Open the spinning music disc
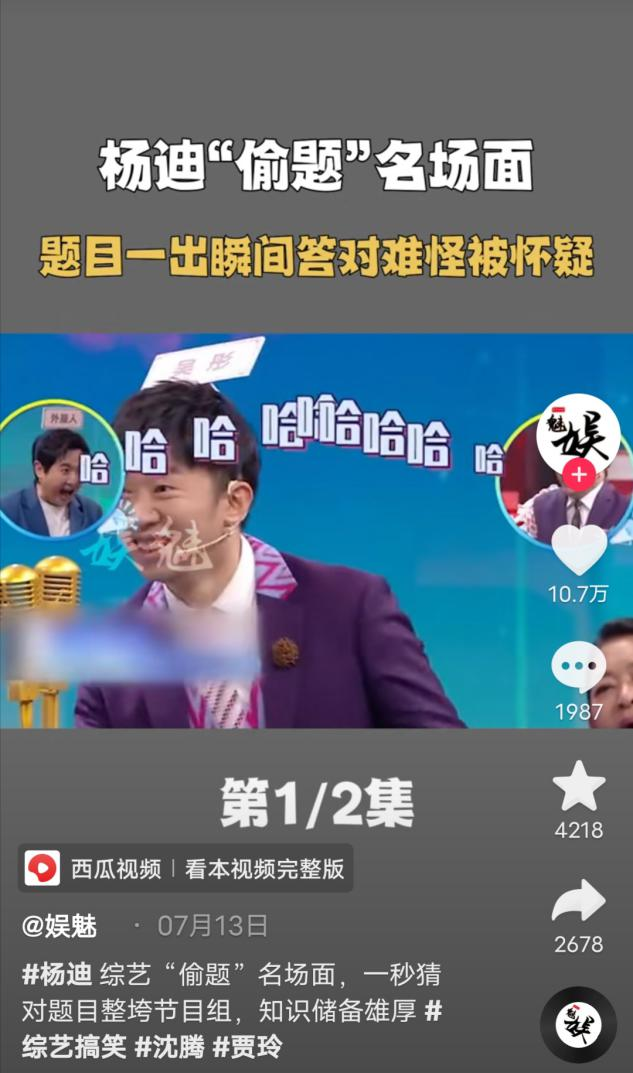 coord(578,1025)
